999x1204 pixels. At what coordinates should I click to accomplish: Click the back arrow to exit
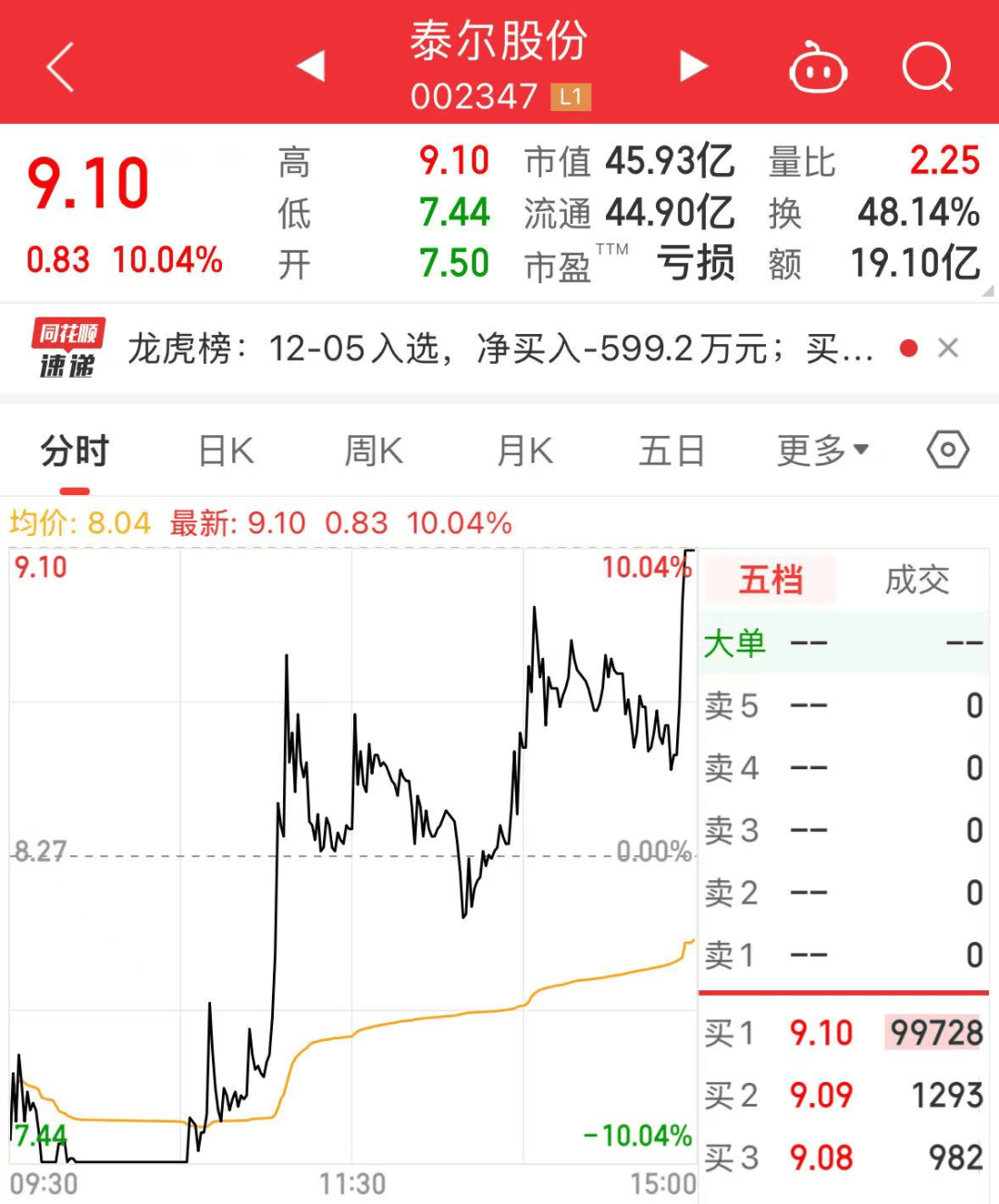click(57, 67)
